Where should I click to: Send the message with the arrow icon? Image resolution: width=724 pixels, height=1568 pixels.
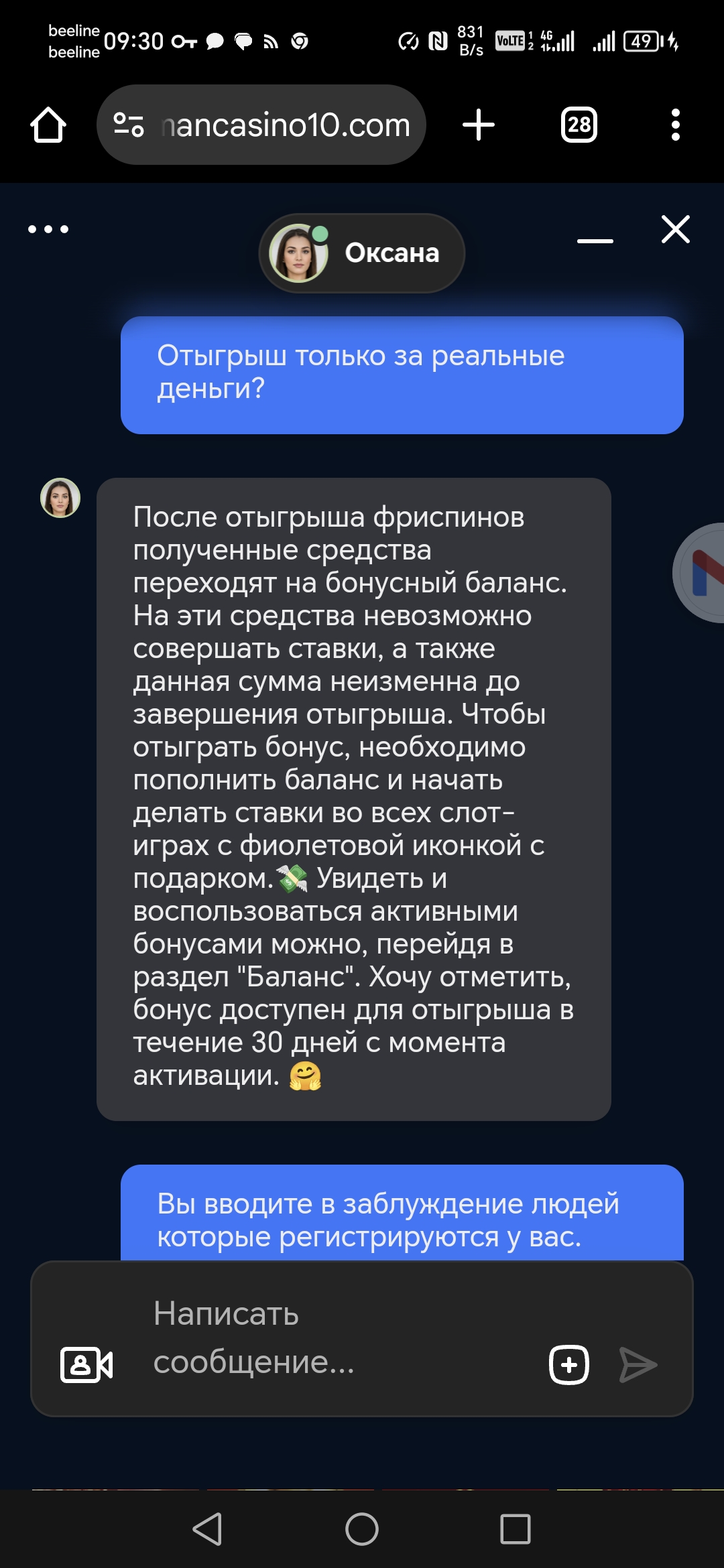(638, 1364)
